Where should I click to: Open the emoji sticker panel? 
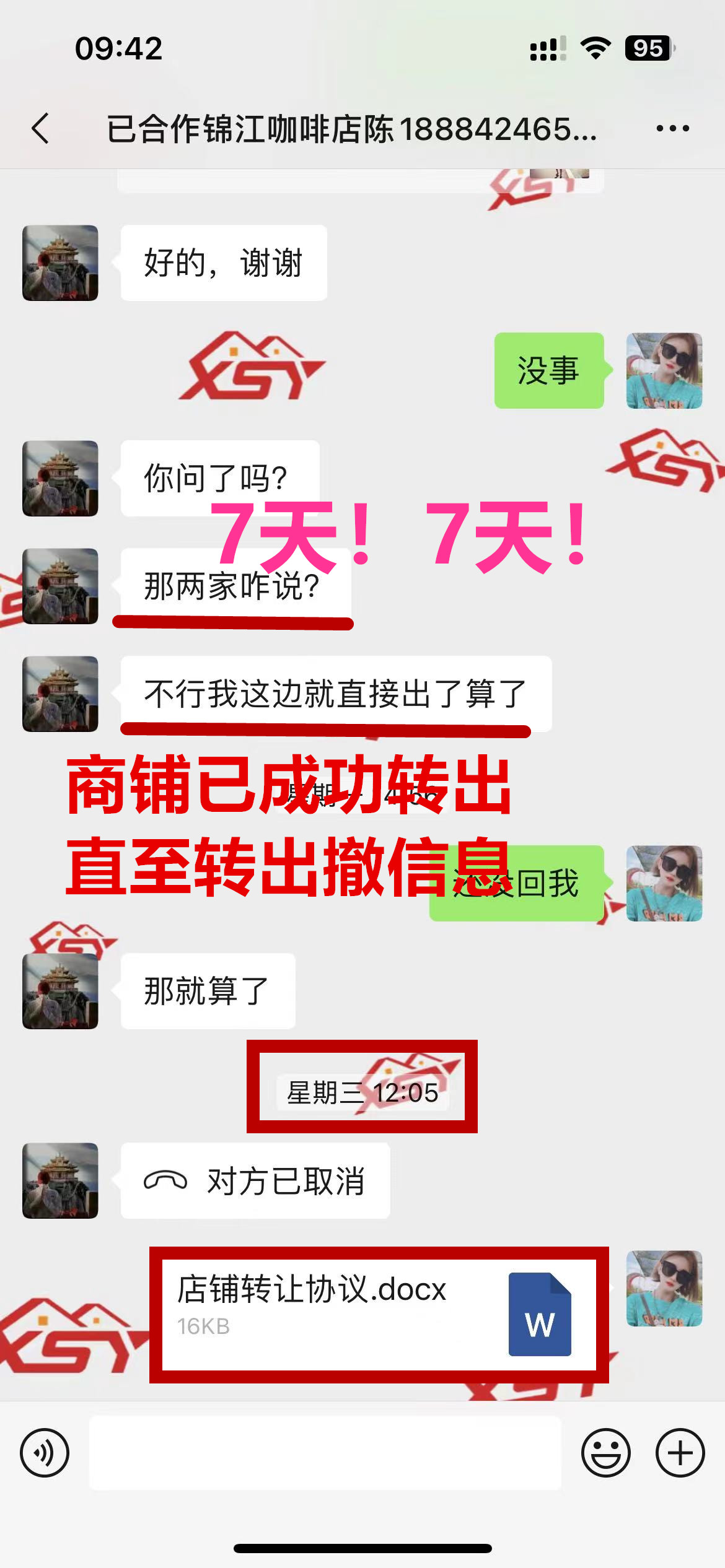[x=605, y=1453]
